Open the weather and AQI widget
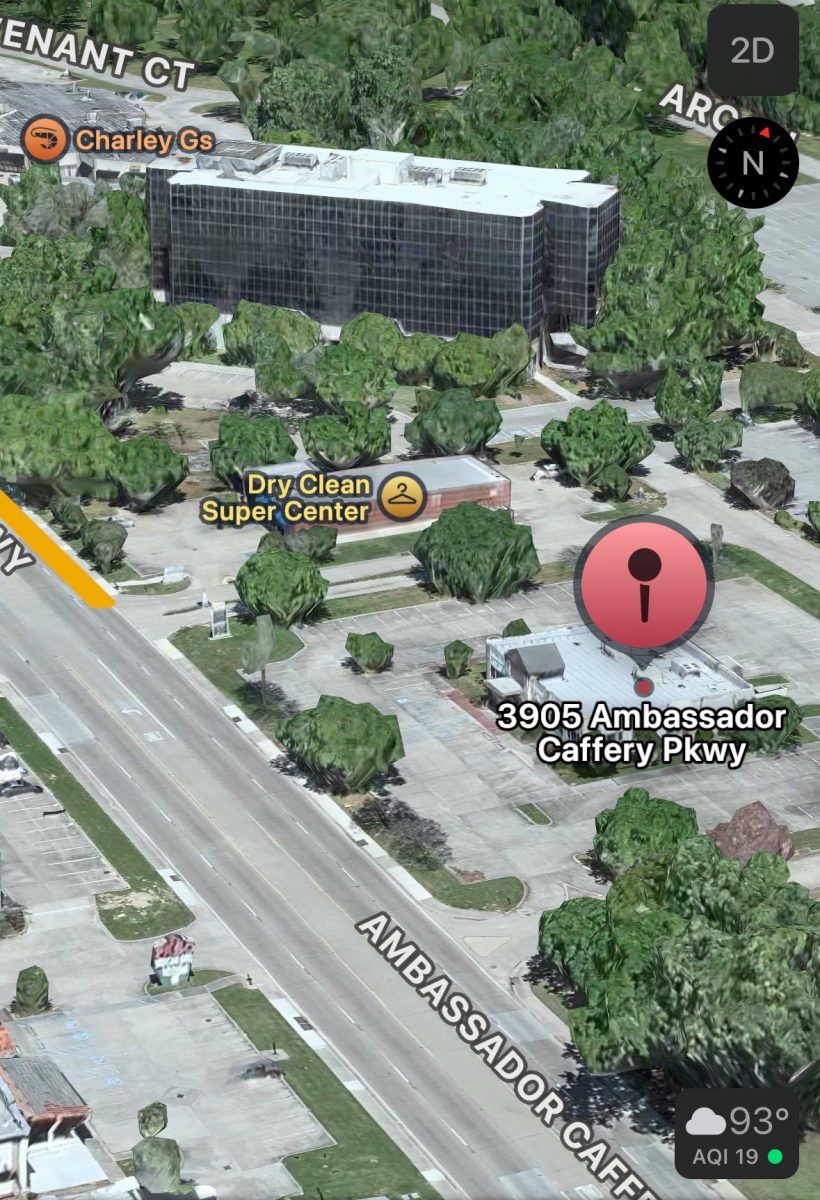The image size is (820, 1200). (x=737, y=1134)
